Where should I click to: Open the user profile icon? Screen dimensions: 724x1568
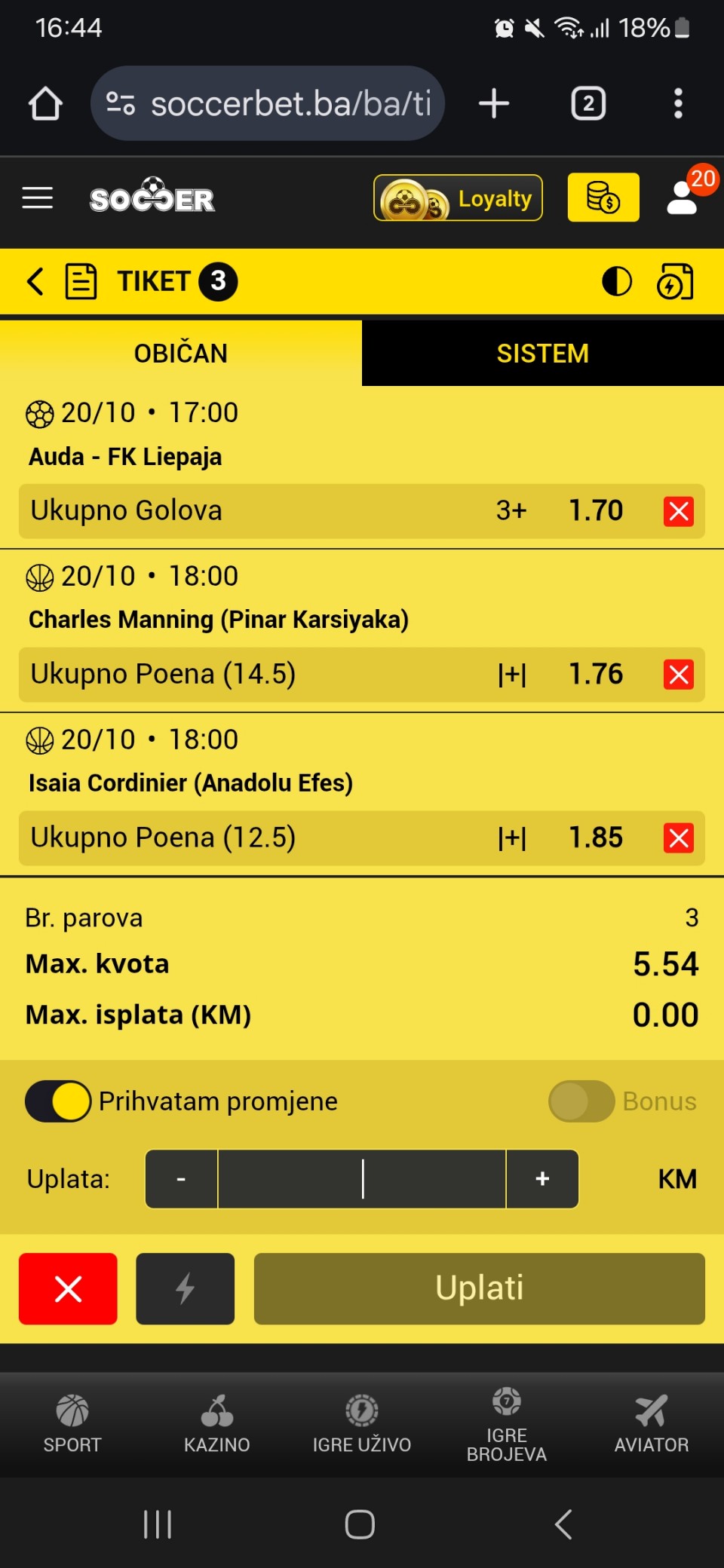(x=683, y=199)
